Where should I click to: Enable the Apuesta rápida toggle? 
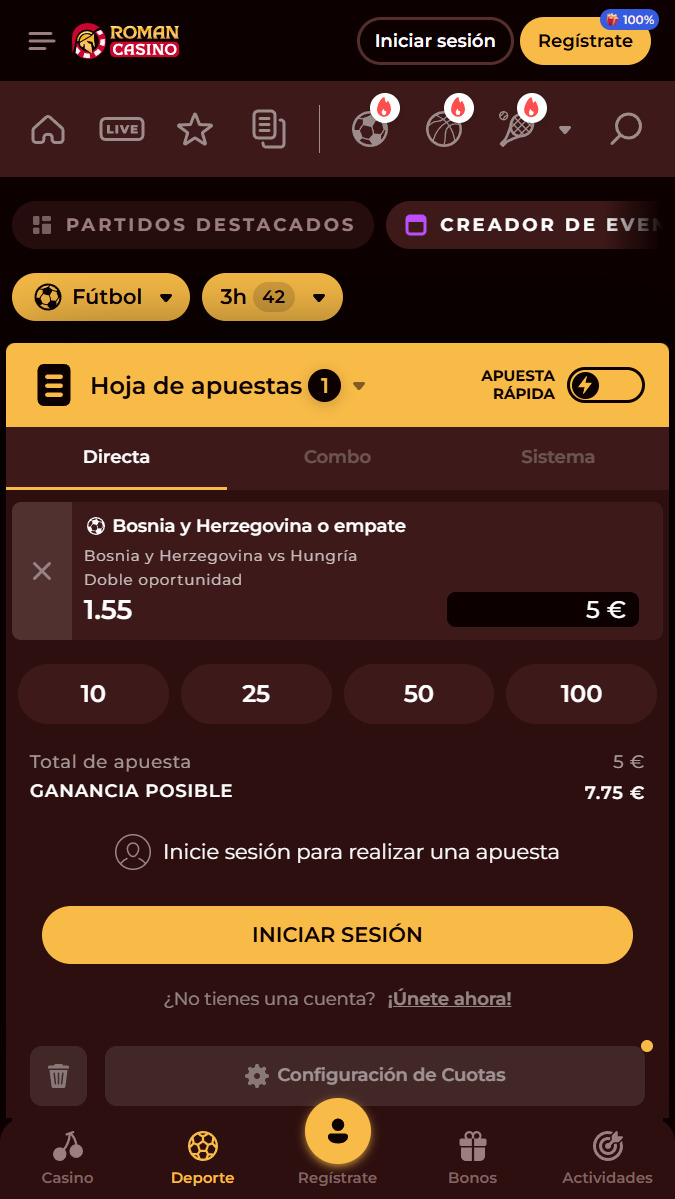pyautogui.click(x=605, y=385)
